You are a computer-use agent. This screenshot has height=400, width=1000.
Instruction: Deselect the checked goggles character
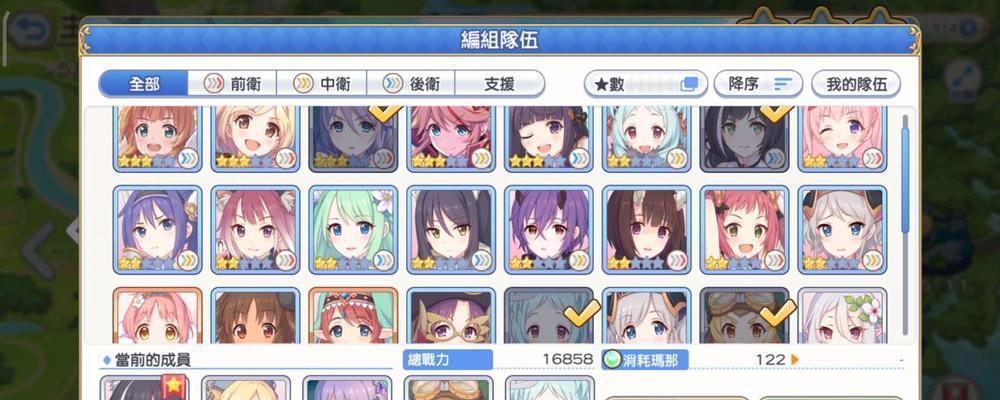(744, 318)
